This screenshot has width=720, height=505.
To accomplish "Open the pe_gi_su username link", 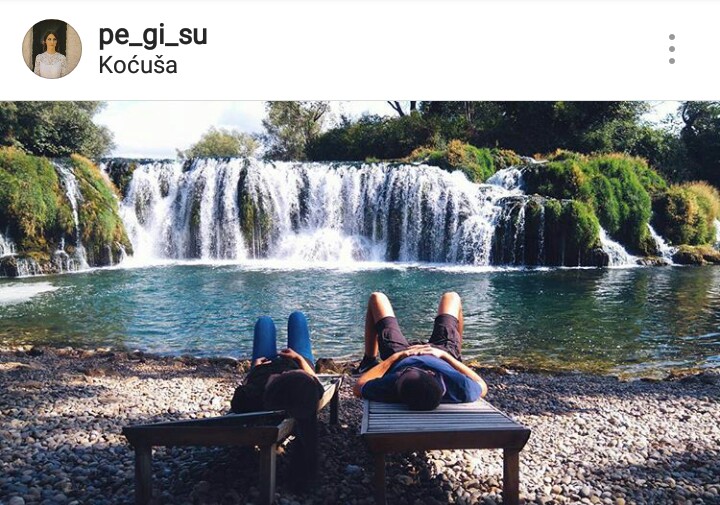I will point(152,35).
